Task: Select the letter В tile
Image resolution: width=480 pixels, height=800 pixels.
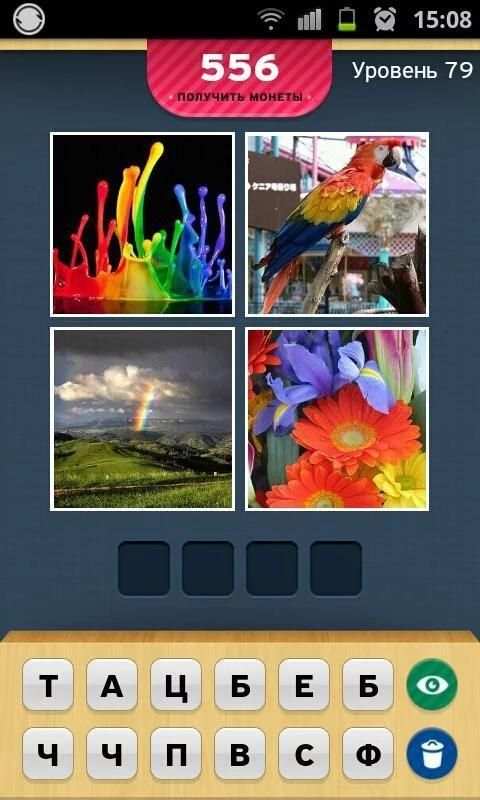Action: click(x=240, y=754)
